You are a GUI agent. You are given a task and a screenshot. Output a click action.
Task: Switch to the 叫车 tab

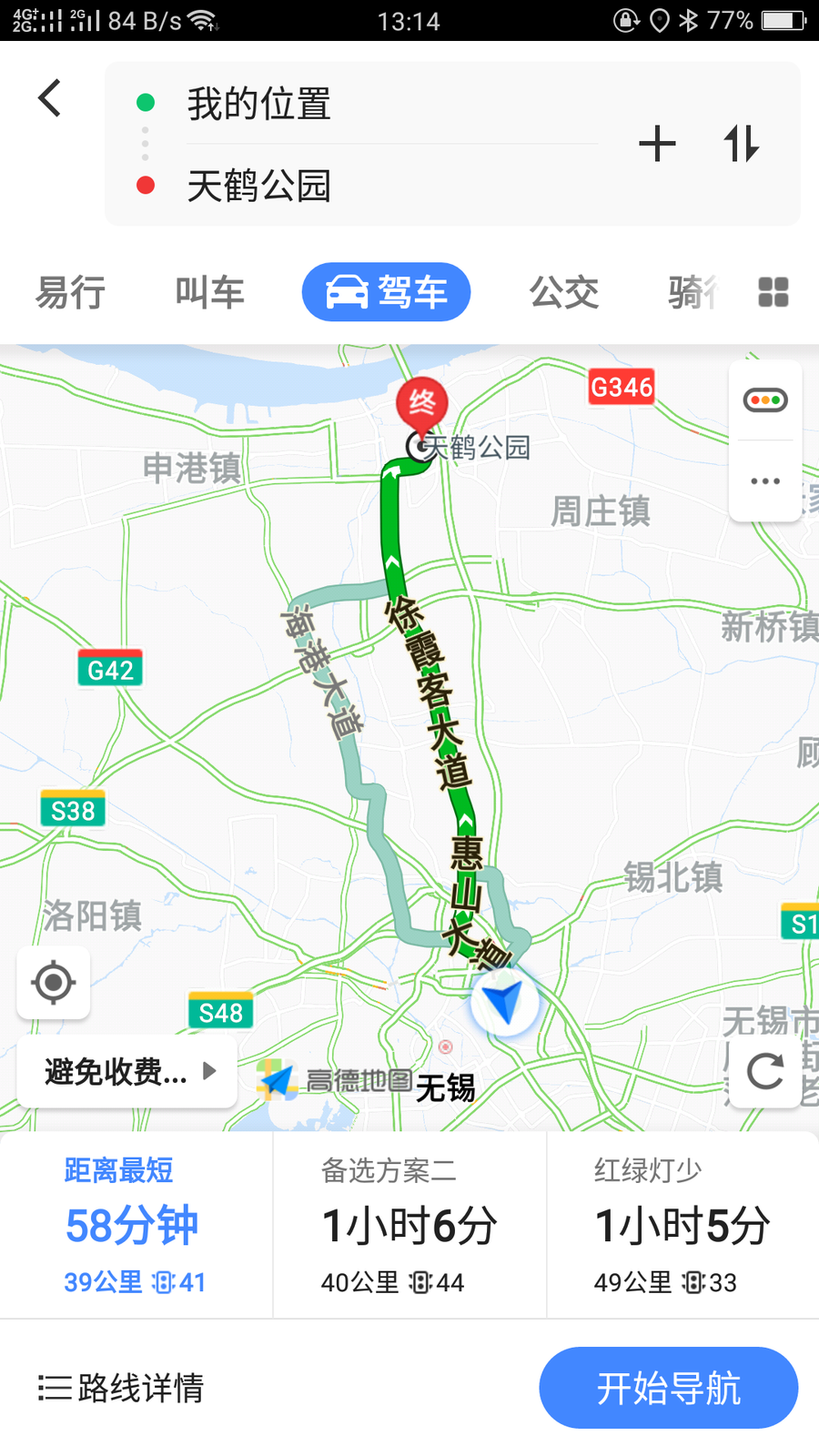click(x=210, y=292)
